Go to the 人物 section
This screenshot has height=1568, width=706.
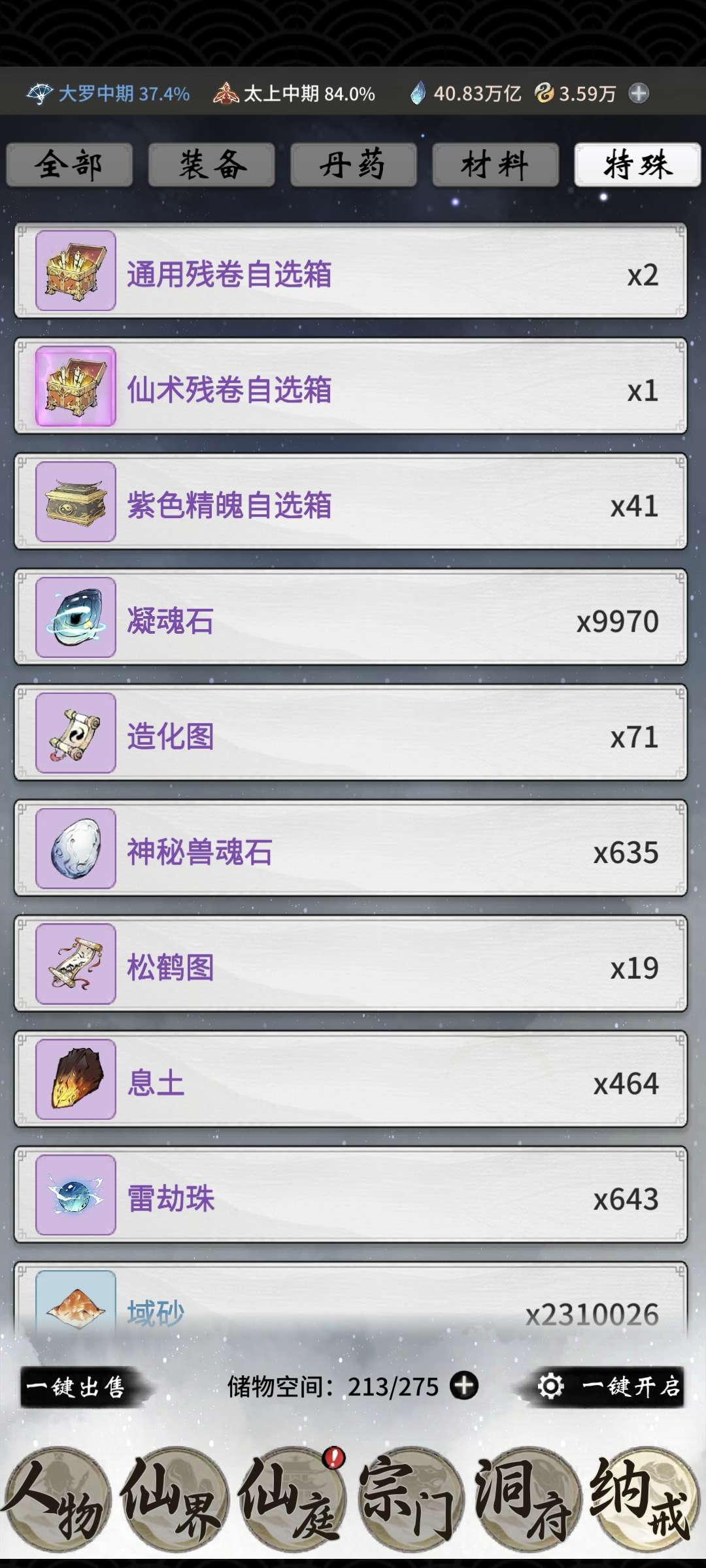click(x=56, y=1499)
